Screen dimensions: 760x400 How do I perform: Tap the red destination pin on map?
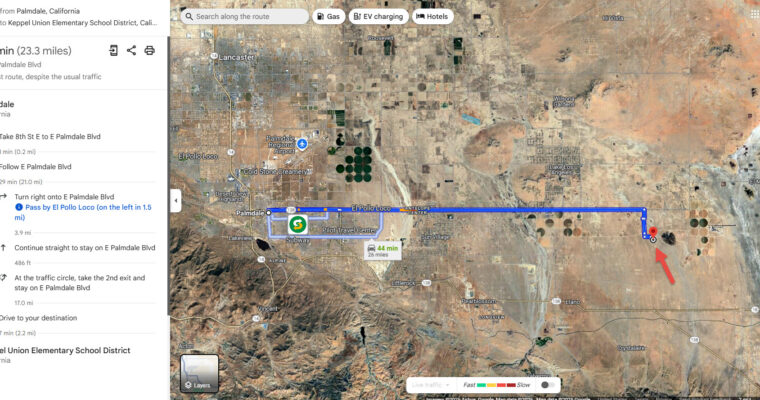coord(652,229)
